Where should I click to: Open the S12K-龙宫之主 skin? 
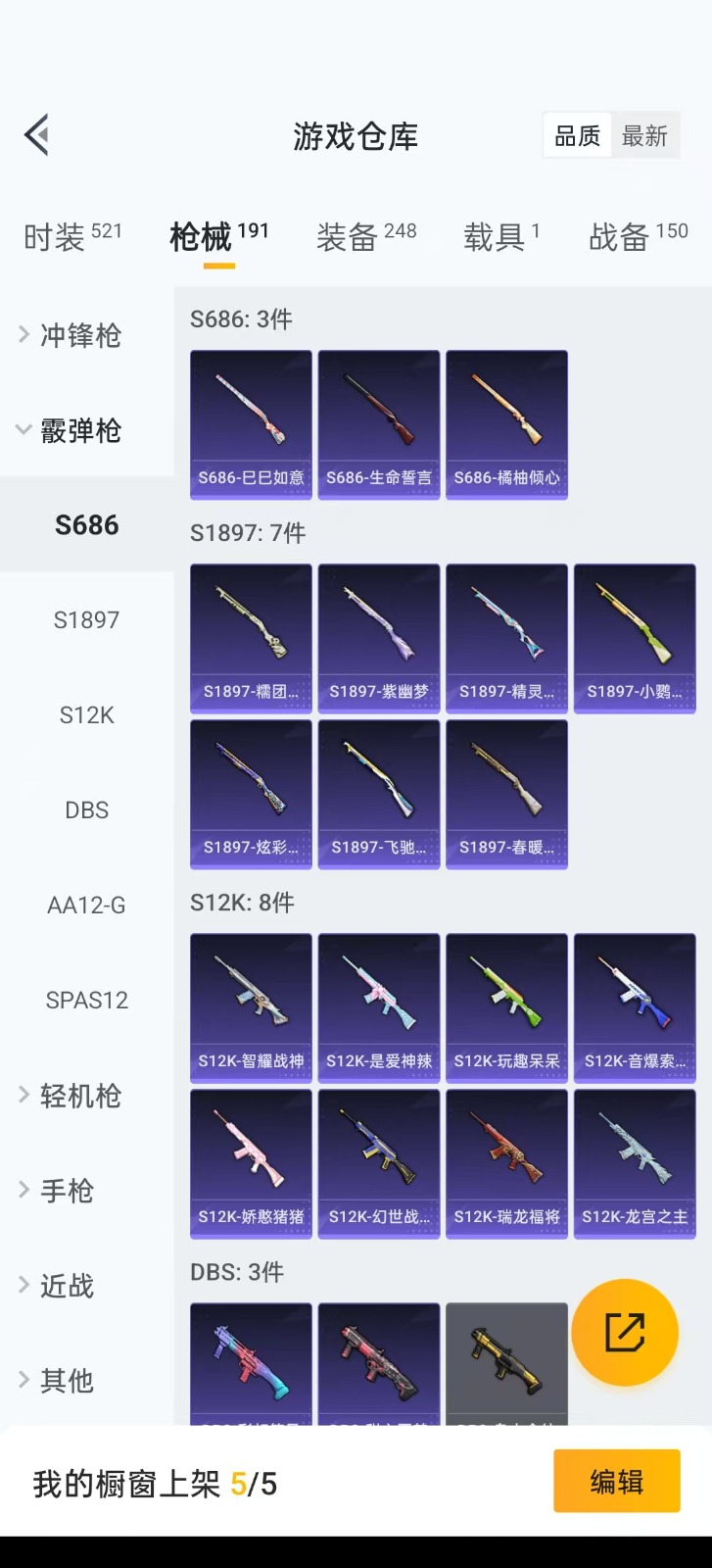point(635,1163)
